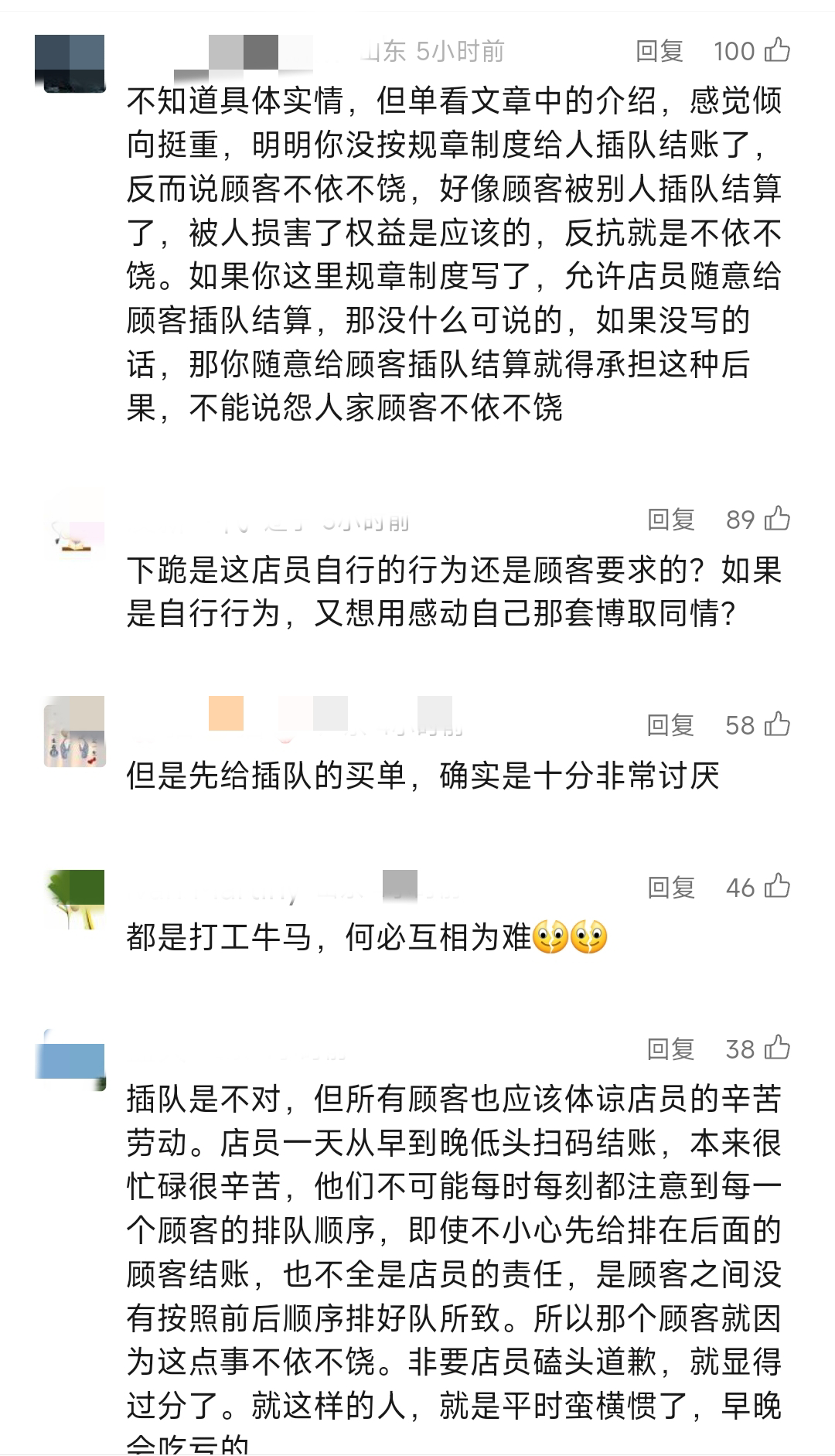This screenshot has height=1456, width=835.
Task: Open the profile avatar of the 山东 commenter
Action: [x=70, y=63]
